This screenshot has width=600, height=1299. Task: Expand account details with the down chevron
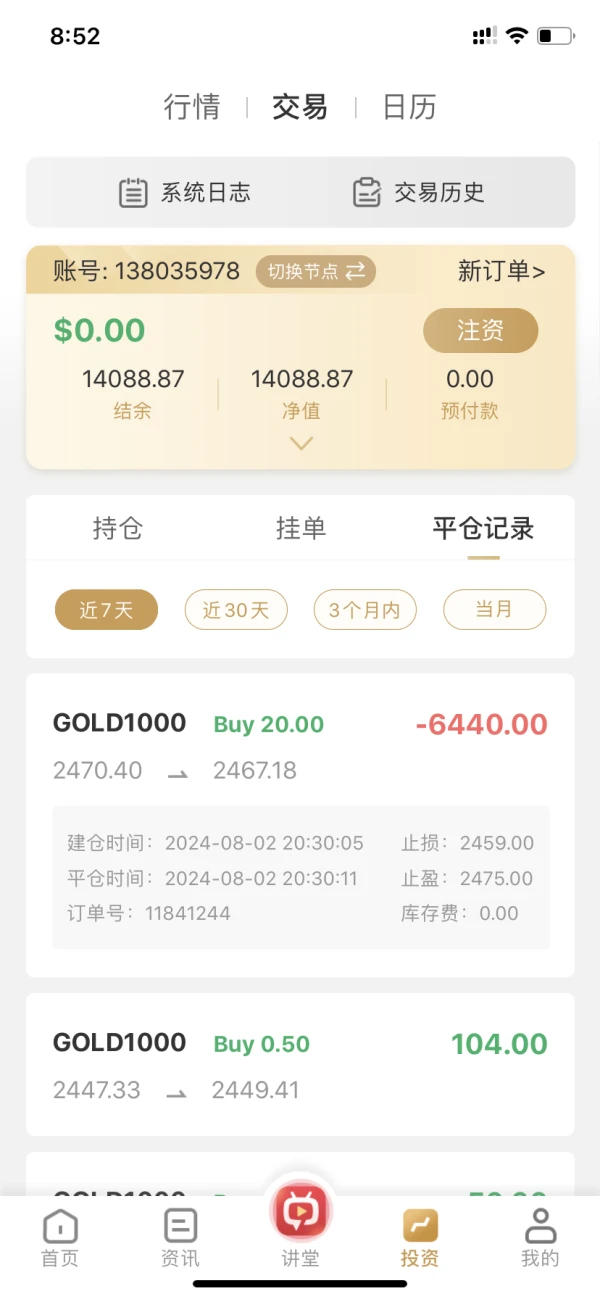pyautogui.click(x=301, y=443)
